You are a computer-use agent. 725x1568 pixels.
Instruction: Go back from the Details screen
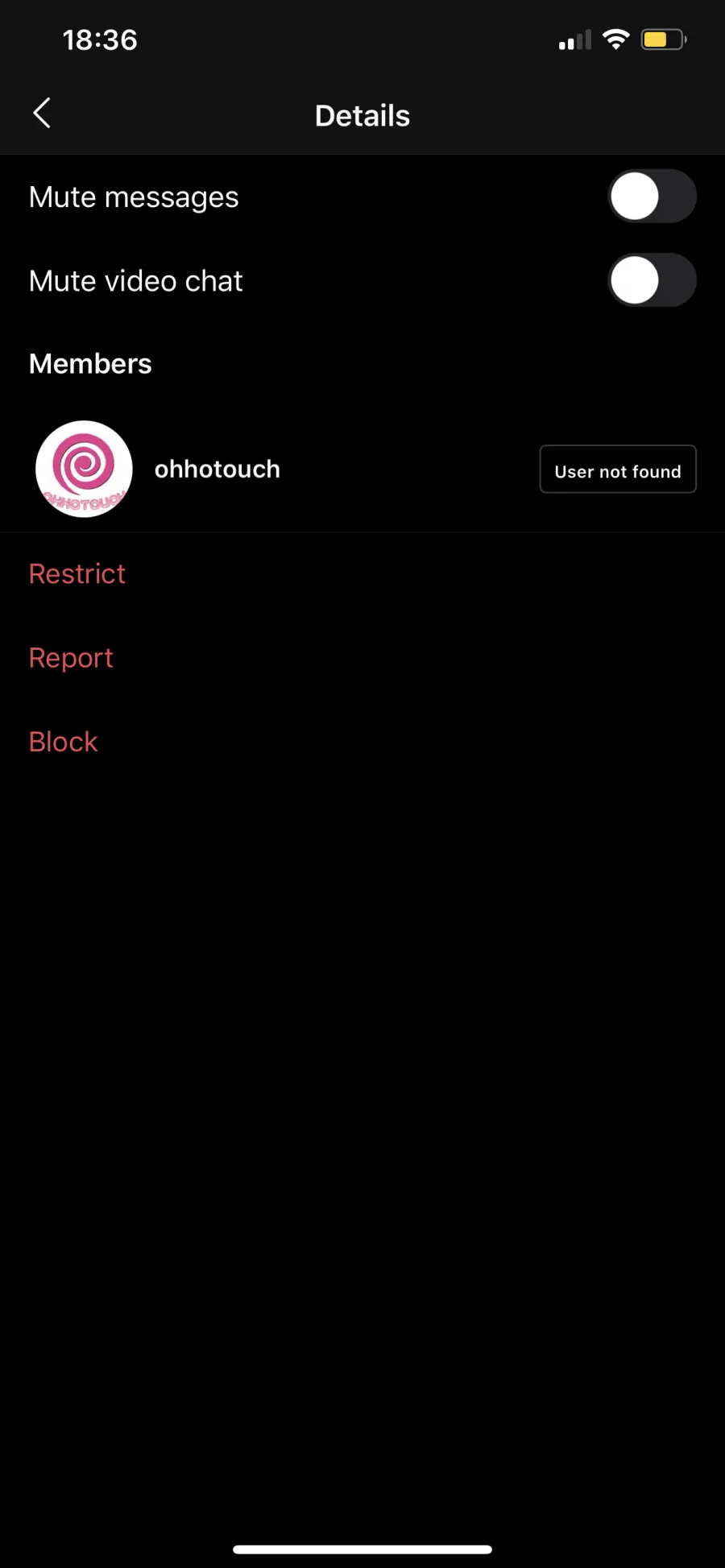42,114
